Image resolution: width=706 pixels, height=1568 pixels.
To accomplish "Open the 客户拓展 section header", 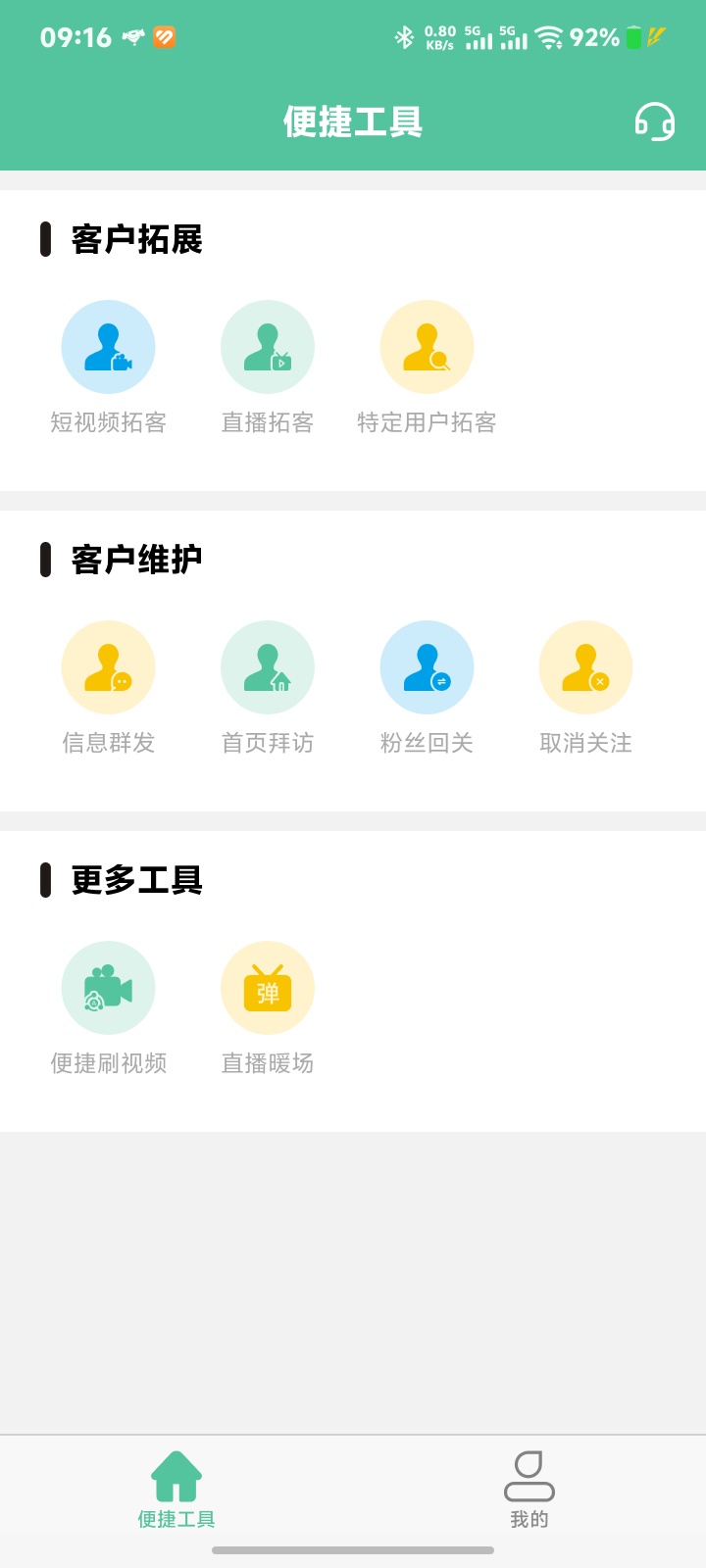I will coord(134,238).
